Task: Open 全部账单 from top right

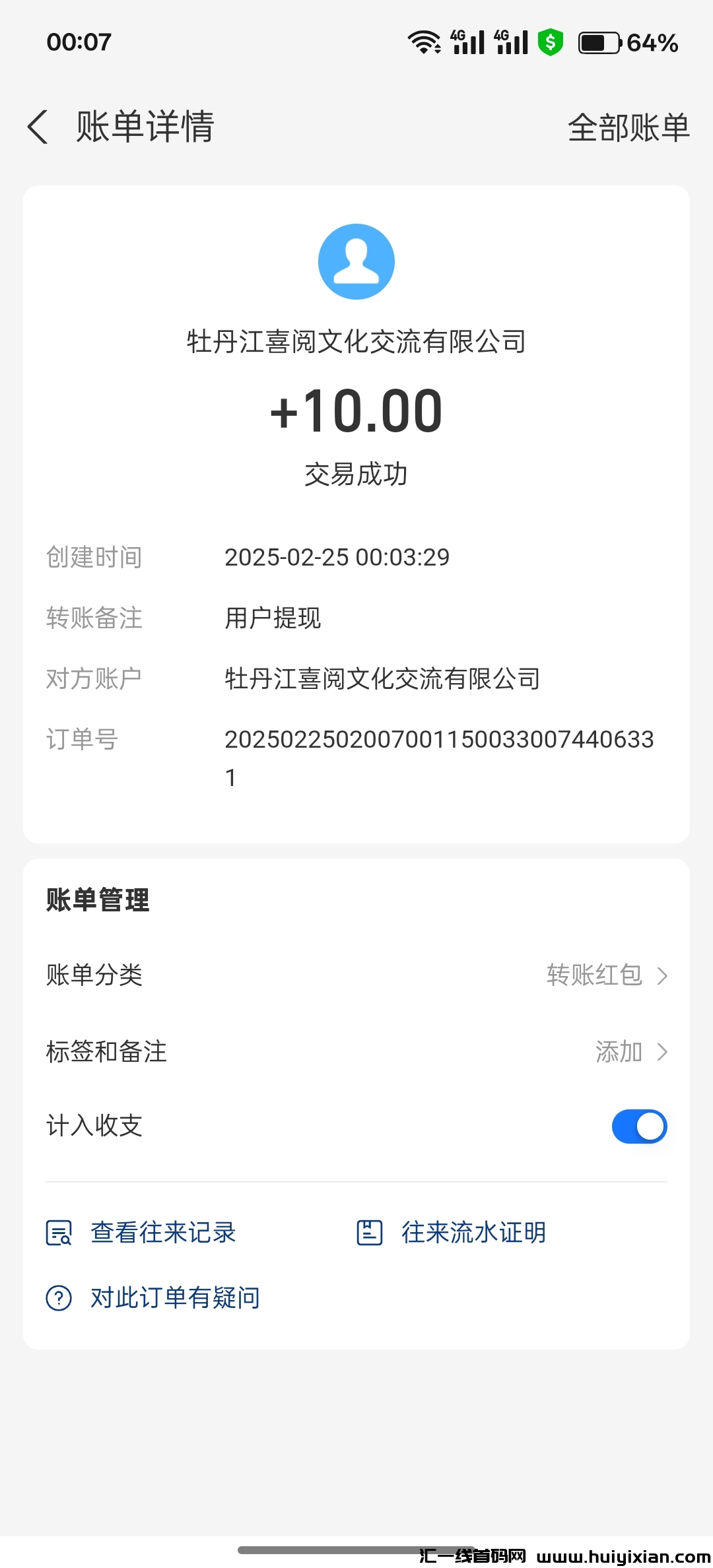Action: click(x=628, y=128)
